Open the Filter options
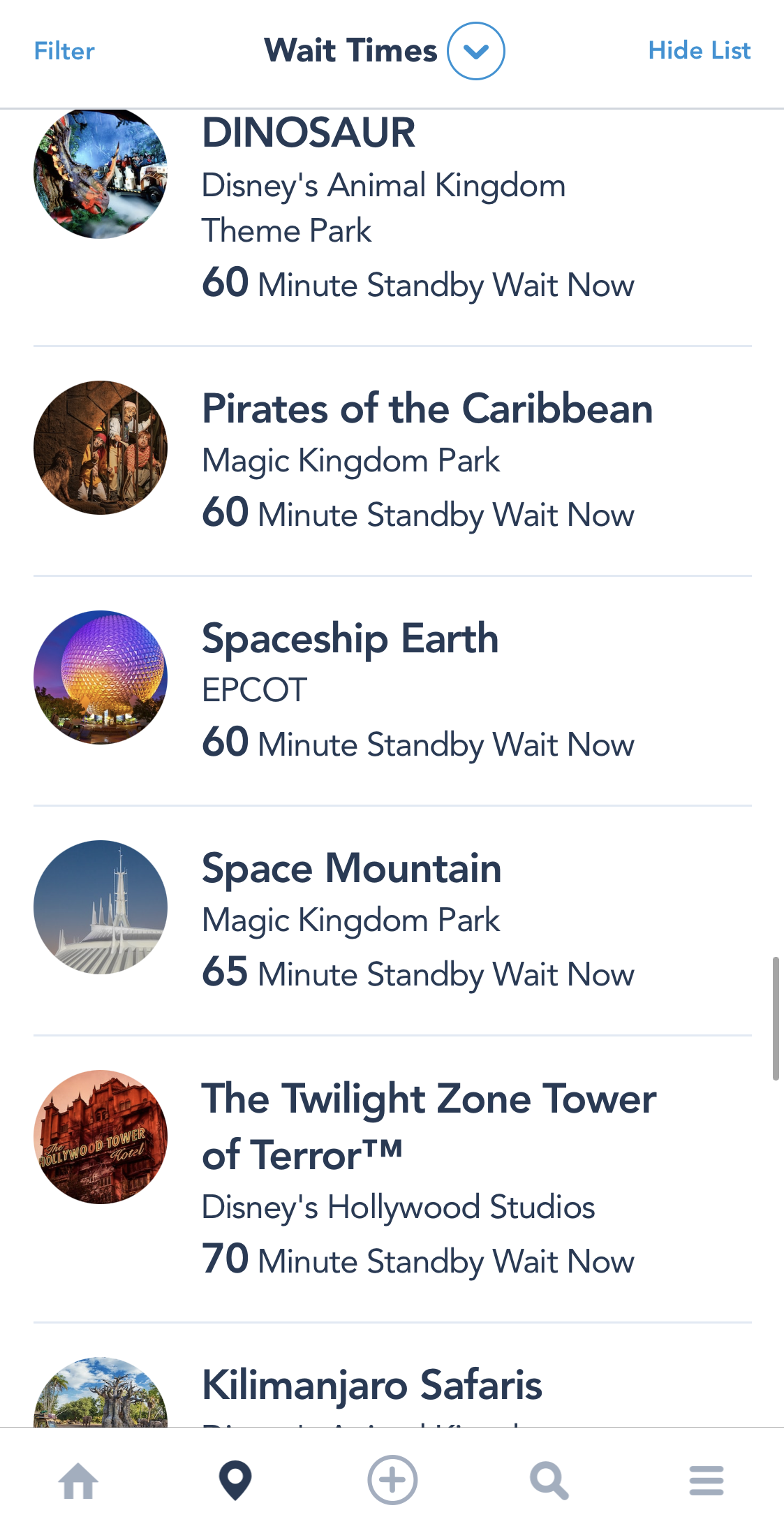The height and width of the screenshot is (1524, 784). [x=64, y=51]
